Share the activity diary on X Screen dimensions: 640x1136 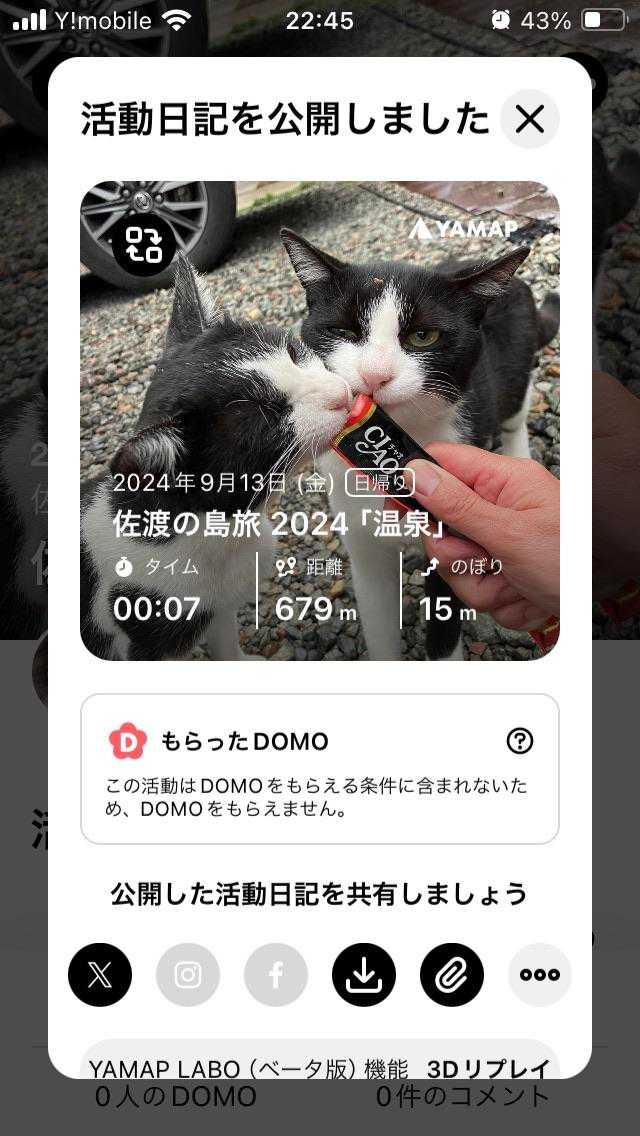coord(100,974)
